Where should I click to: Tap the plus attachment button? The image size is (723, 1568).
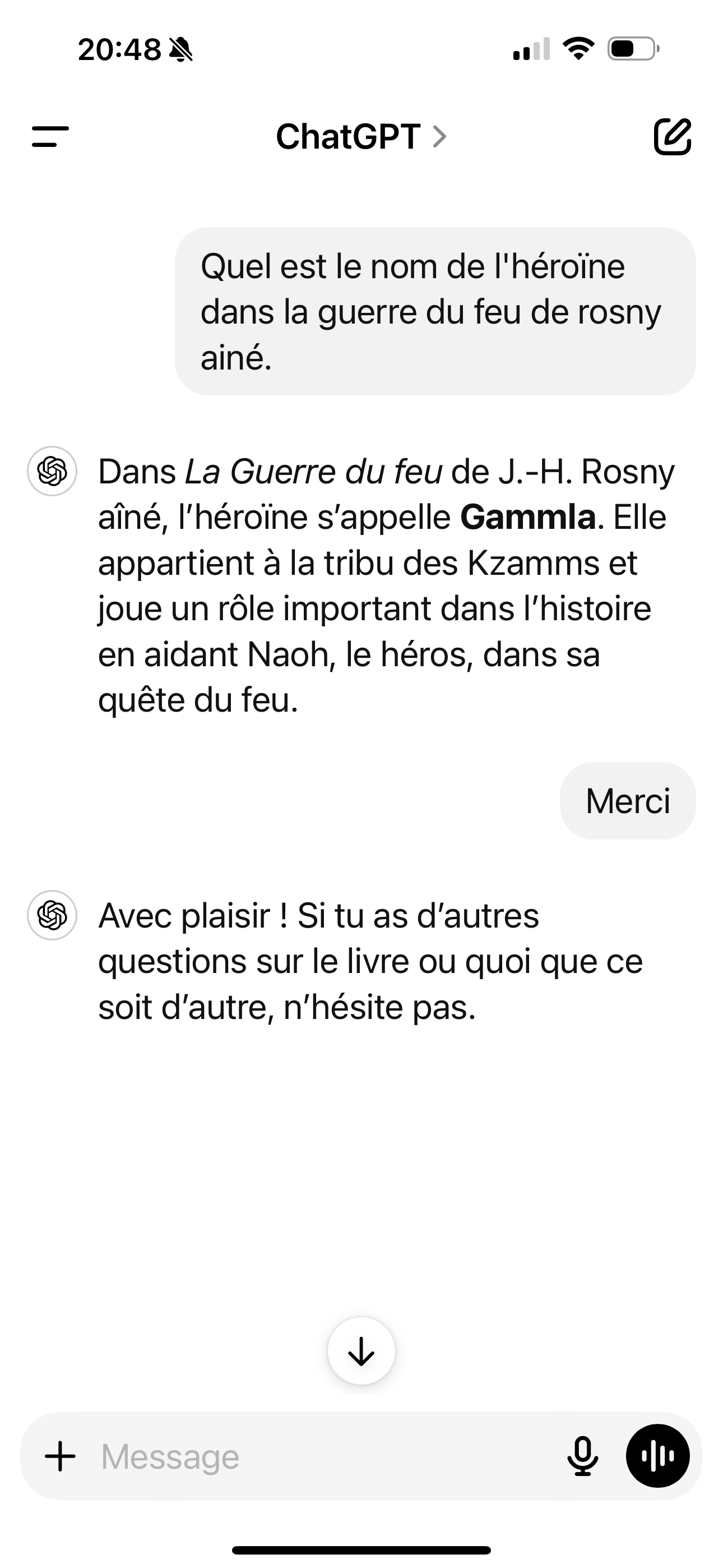61,1456
